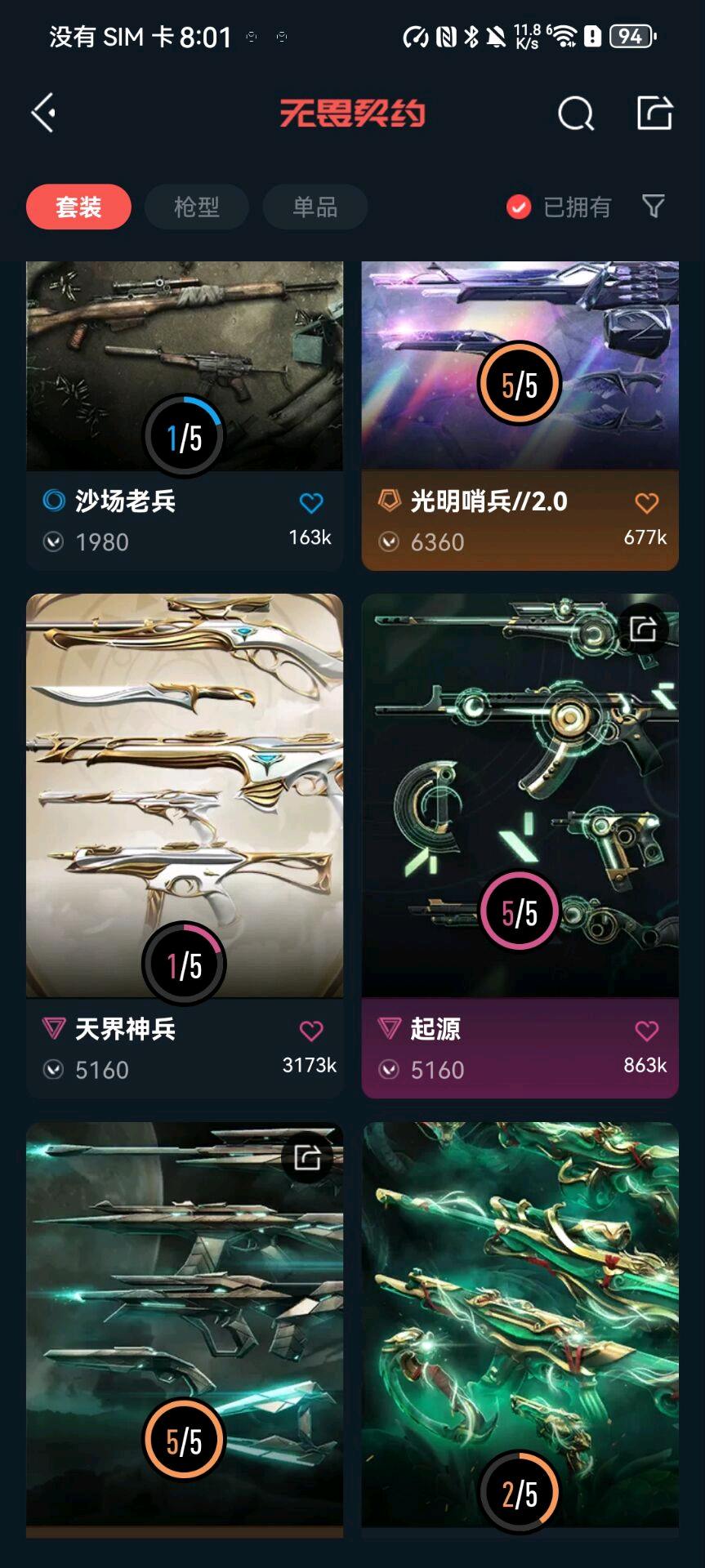Toggle the 已拥有 checkbox

point(519,207)
